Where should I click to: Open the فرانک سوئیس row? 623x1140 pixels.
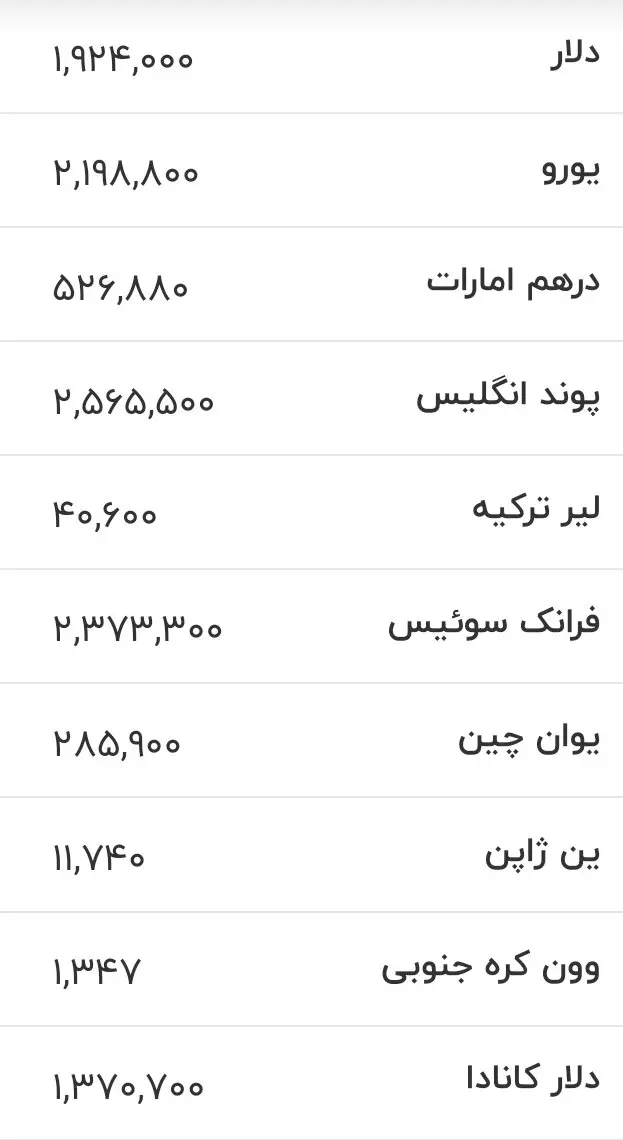(311, 626)
